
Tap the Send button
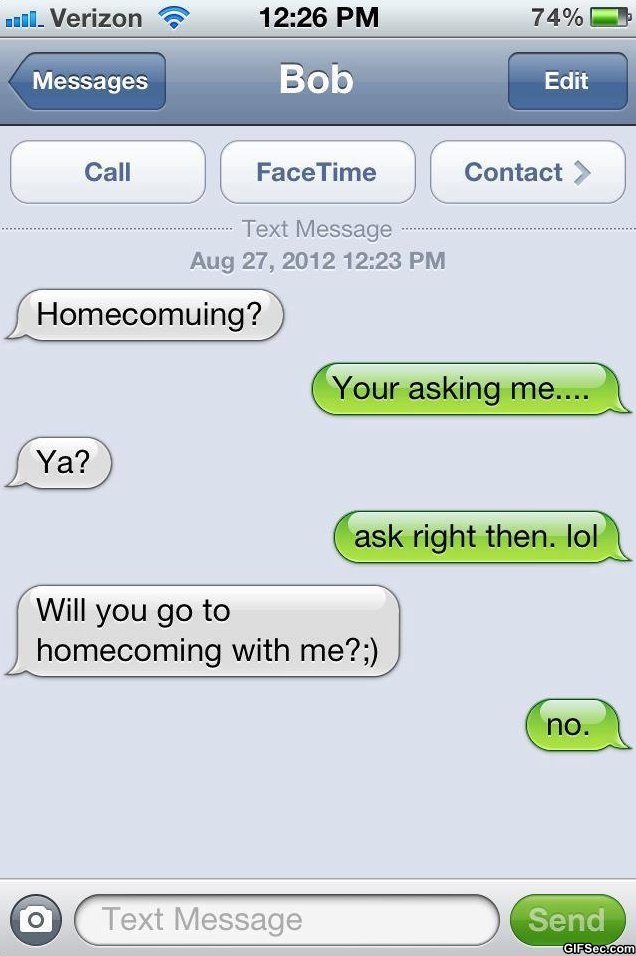566,919
